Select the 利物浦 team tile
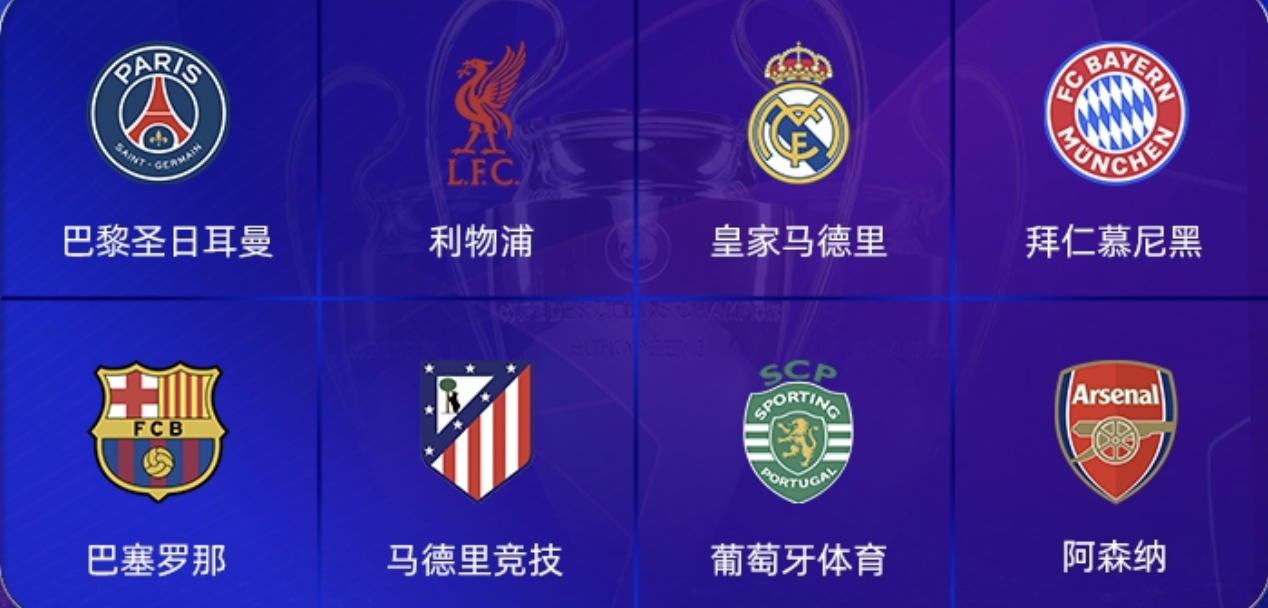The width and height of the screenshot is (1268, 608). tap(480, 150)
